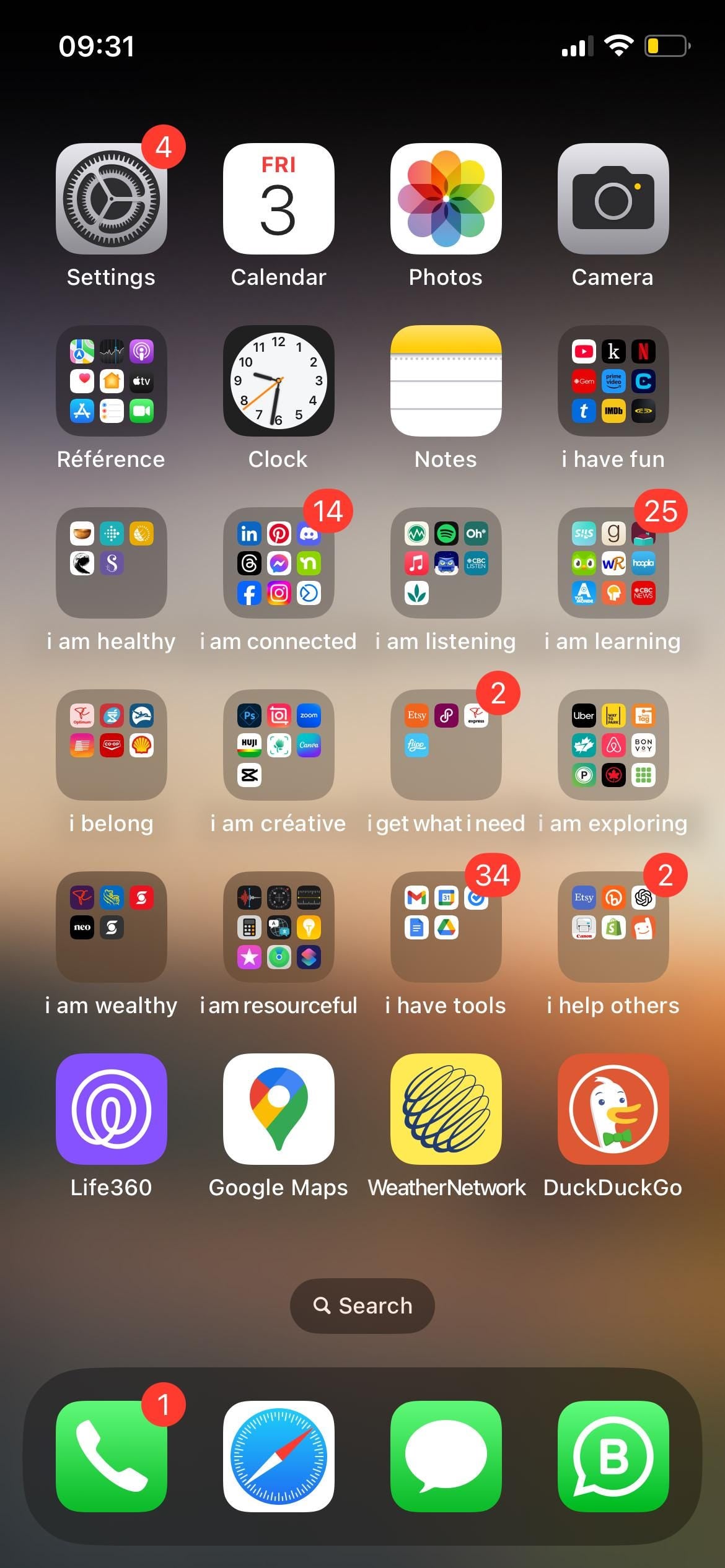Launch Life360

pyautogui.click(x=110, y=1109)
